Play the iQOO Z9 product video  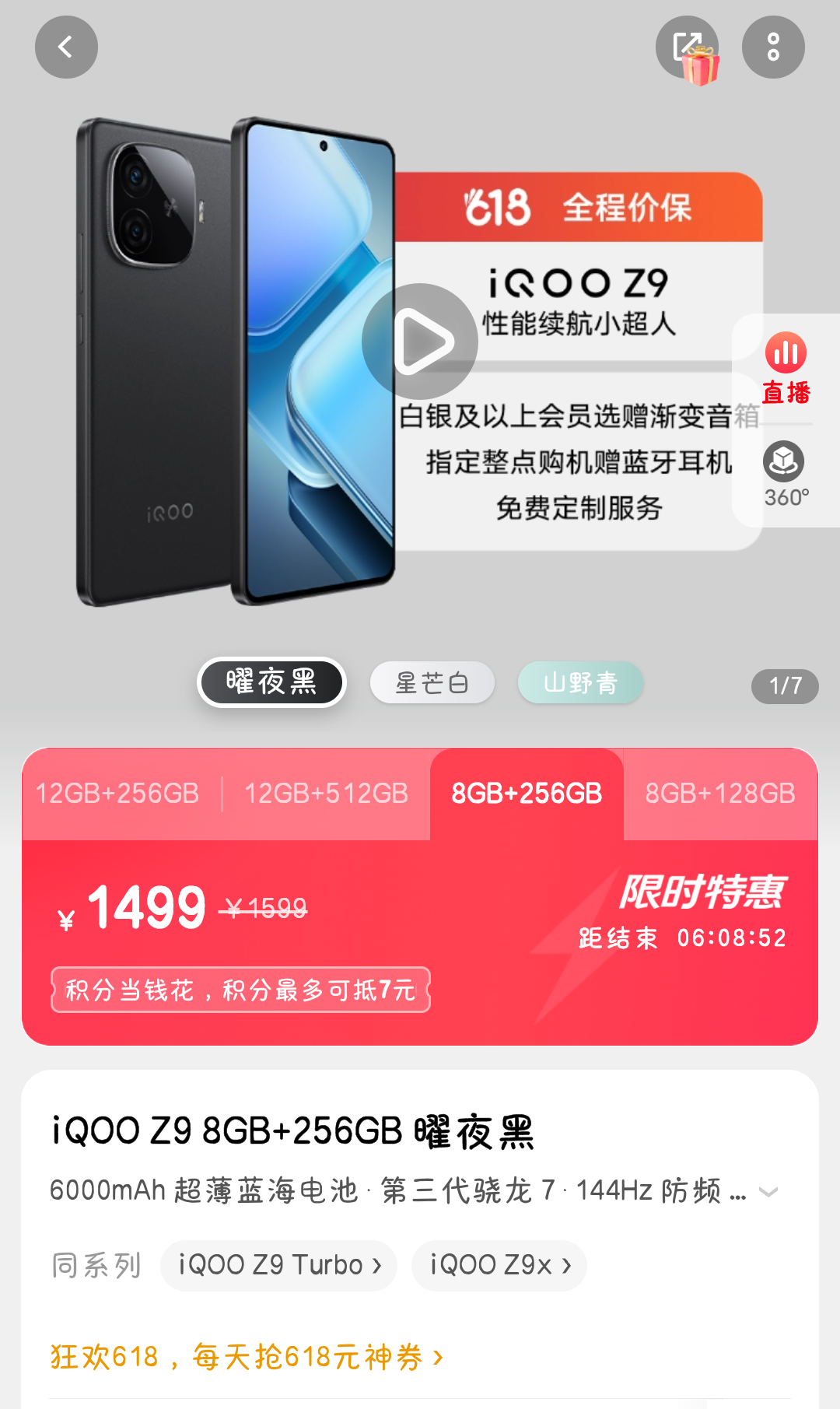(420, 342)
